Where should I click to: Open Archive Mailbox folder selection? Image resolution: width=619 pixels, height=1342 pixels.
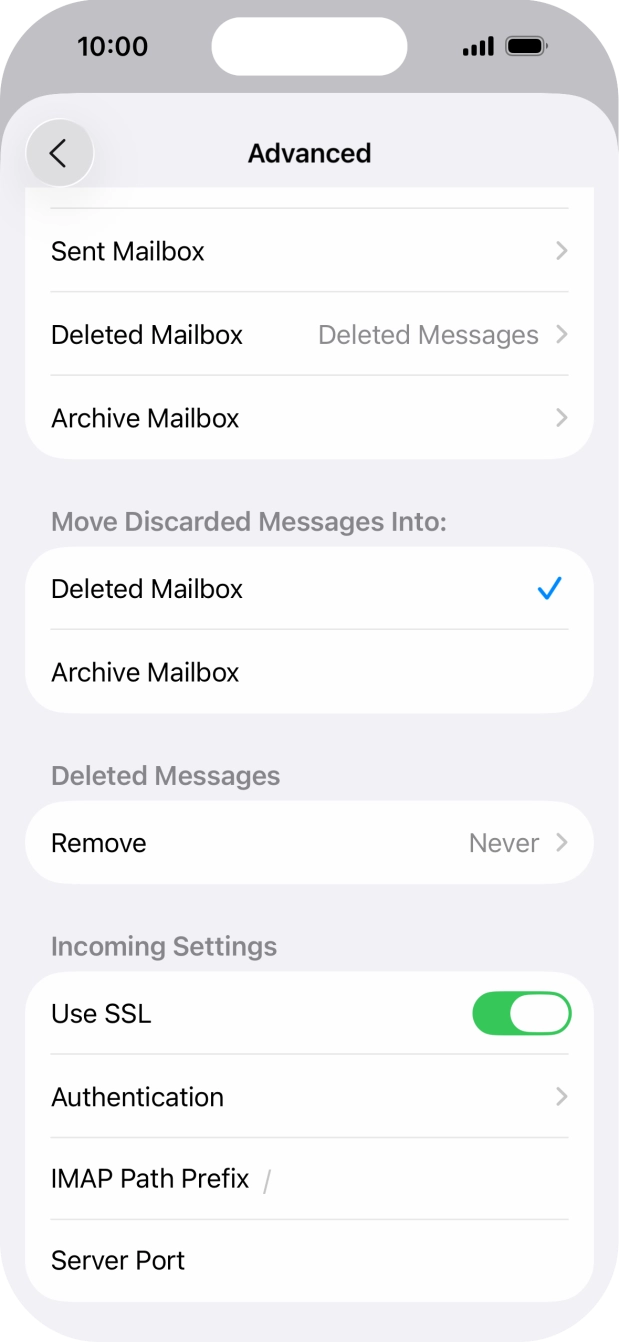coord(309,418)
